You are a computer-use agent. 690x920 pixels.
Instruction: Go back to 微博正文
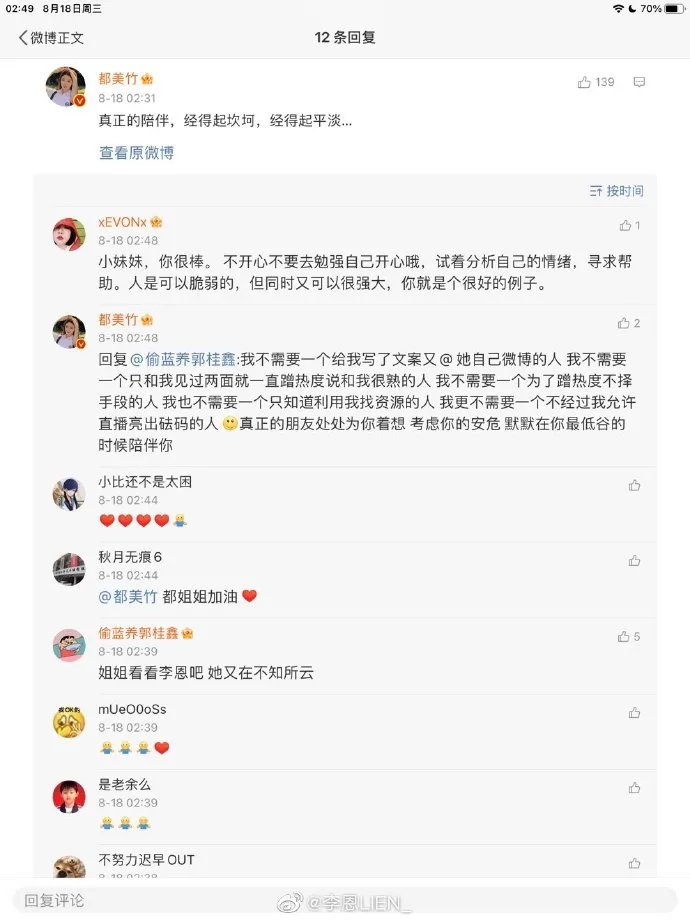click(x=51, y=38)
